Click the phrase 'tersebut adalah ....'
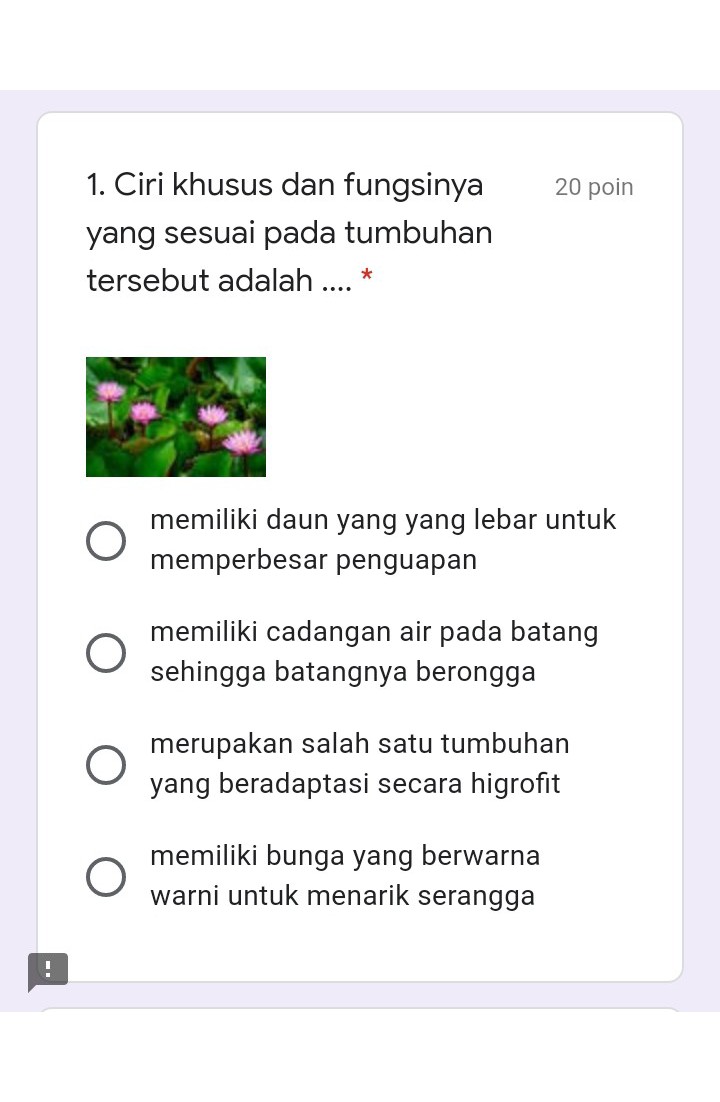 (x=218, y=280)
